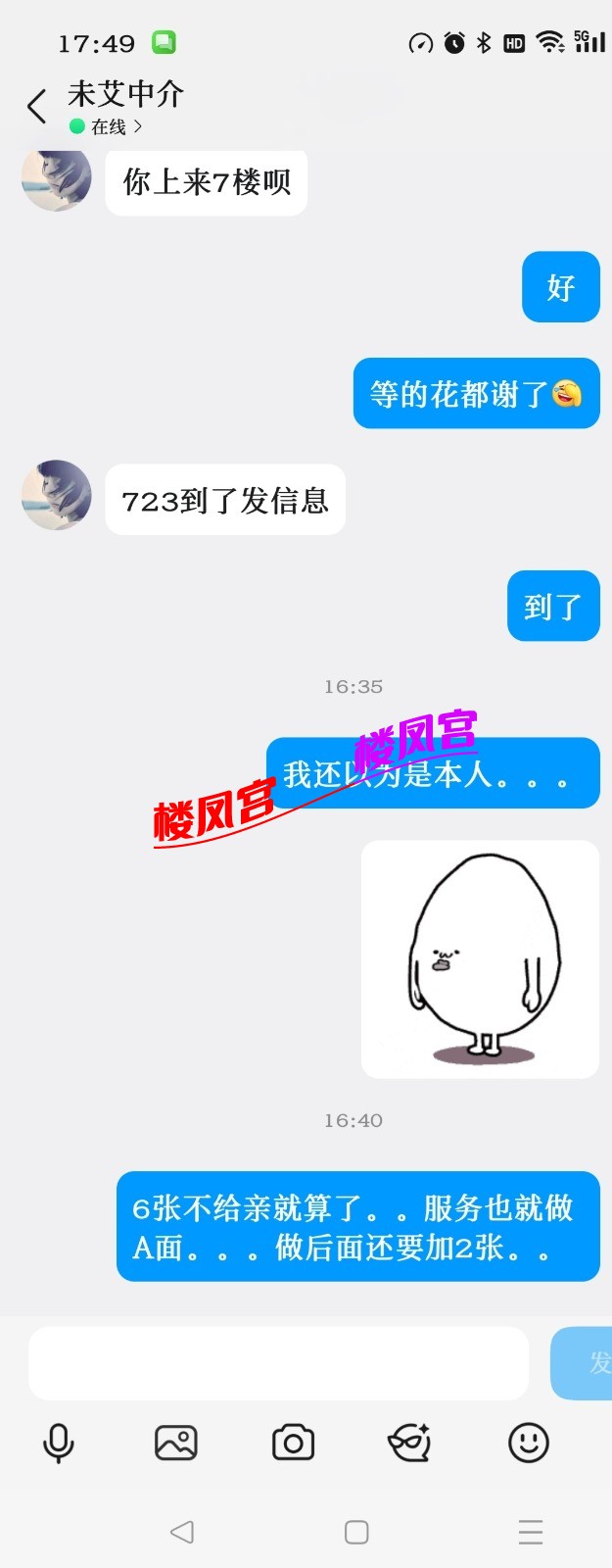612x1568 pixels.
Task: Open recent apps from the navigation bar
Action: pos(531,1532)
